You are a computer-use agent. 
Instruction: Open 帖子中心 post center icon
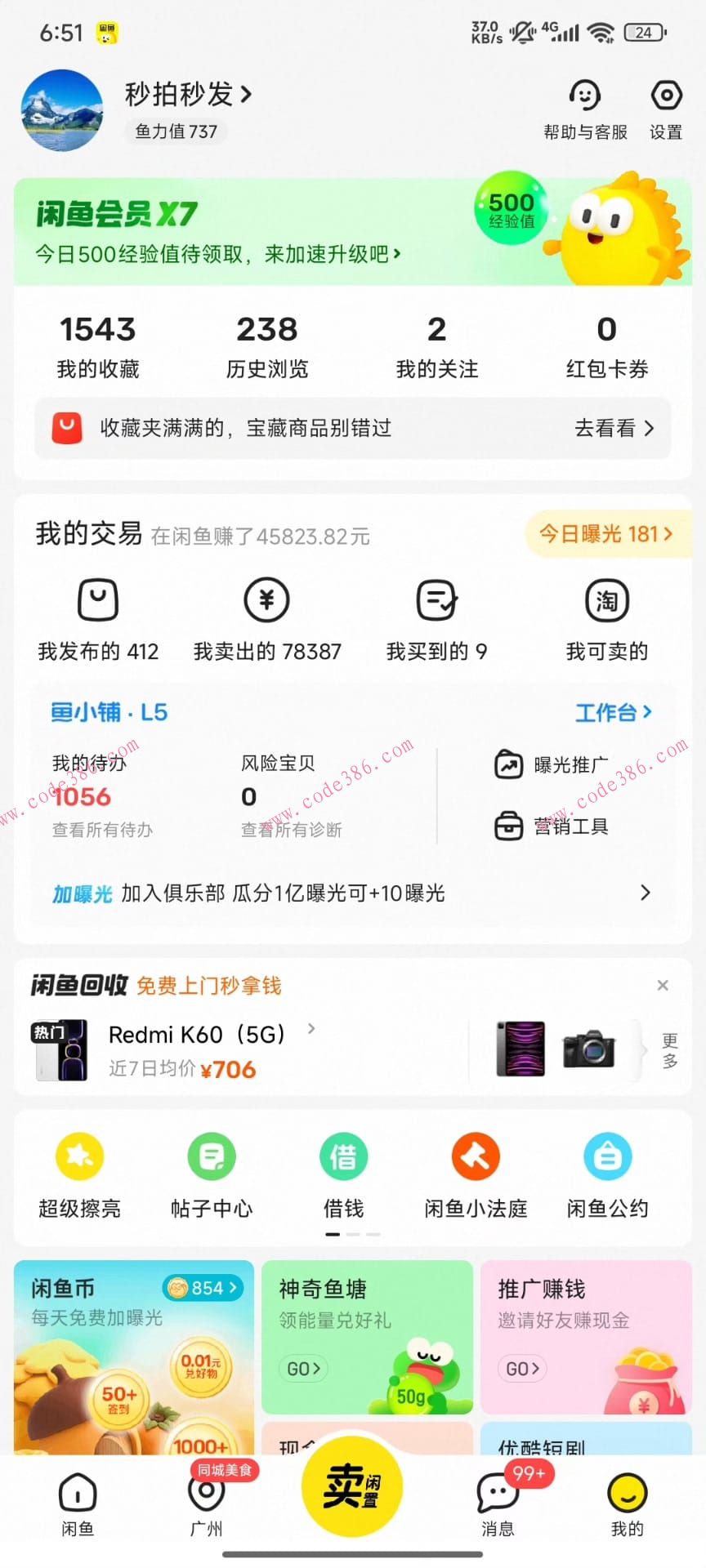[211, 1156]
